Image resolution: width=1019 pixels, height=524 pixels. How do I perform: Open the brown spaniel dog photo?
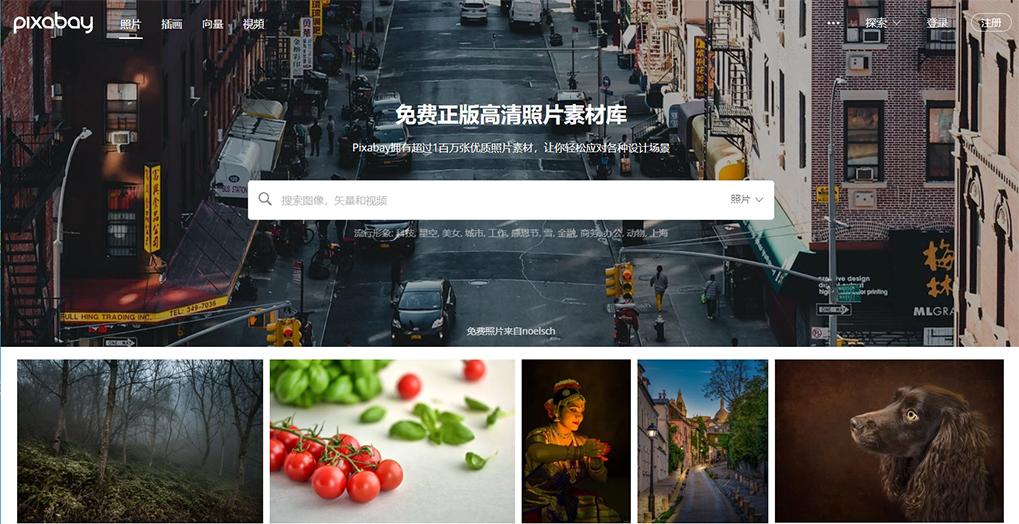pos(889,441)
